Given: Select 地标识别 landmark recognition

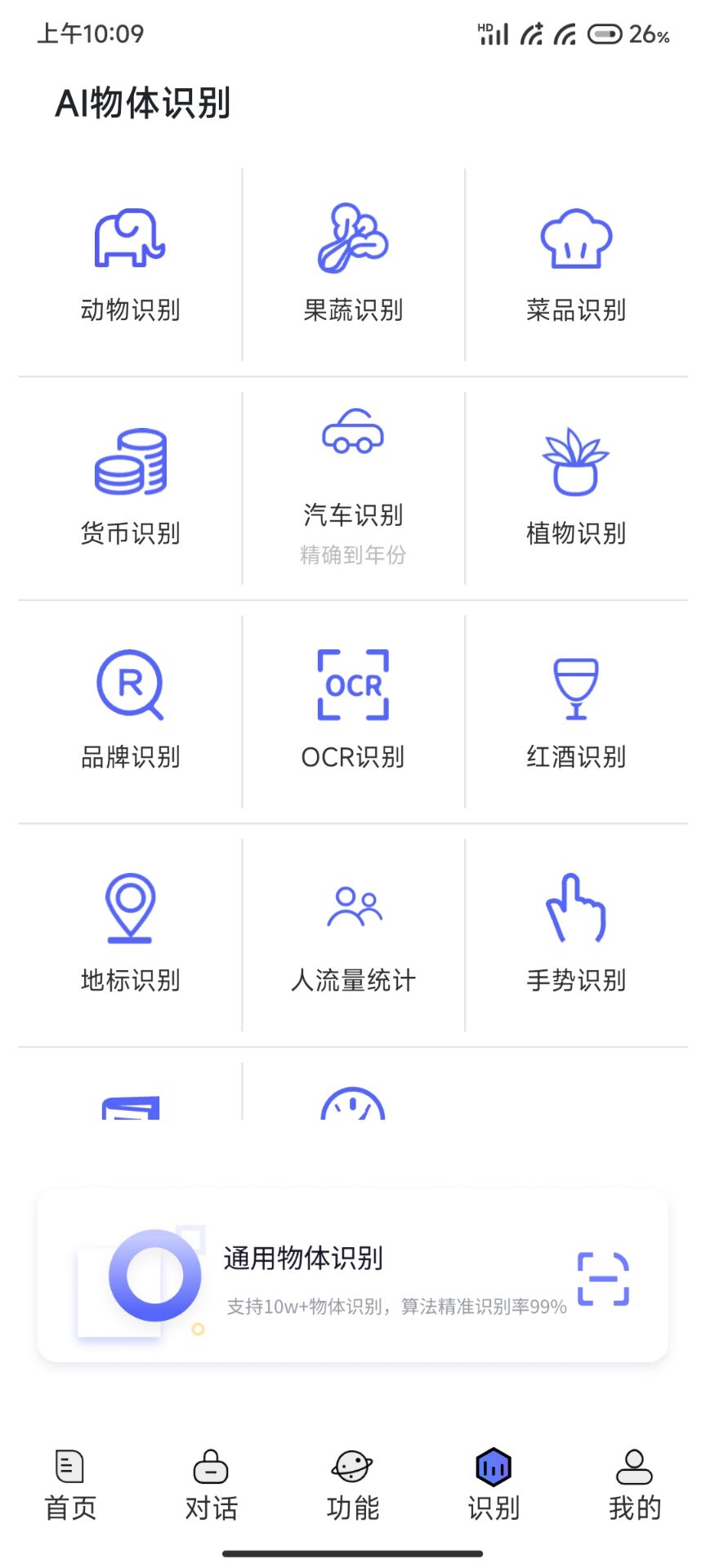Looking at the screenshot, I should click(x=130, y=934).
